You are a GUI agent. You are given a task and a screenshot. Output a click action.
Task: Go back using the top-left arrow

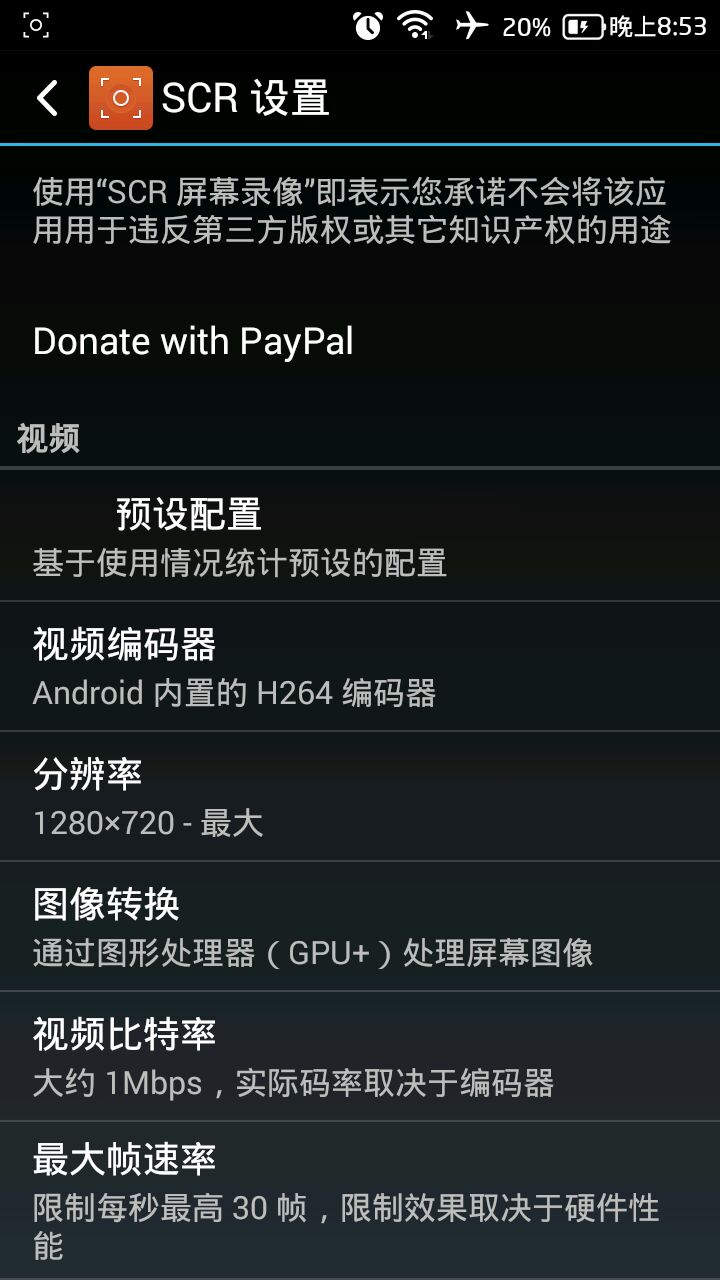[47, 98]
